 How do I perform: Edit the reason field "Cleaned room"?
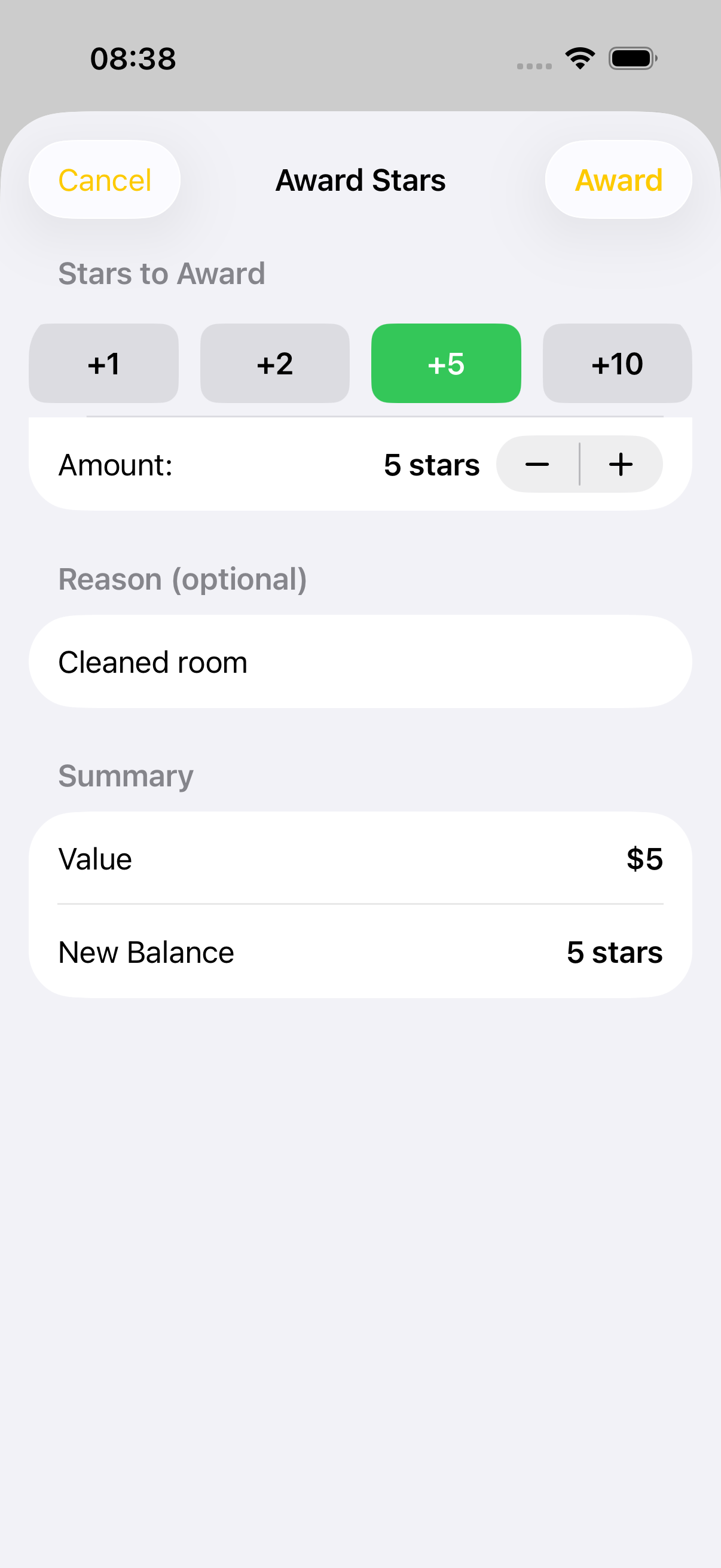click(360, 661)
